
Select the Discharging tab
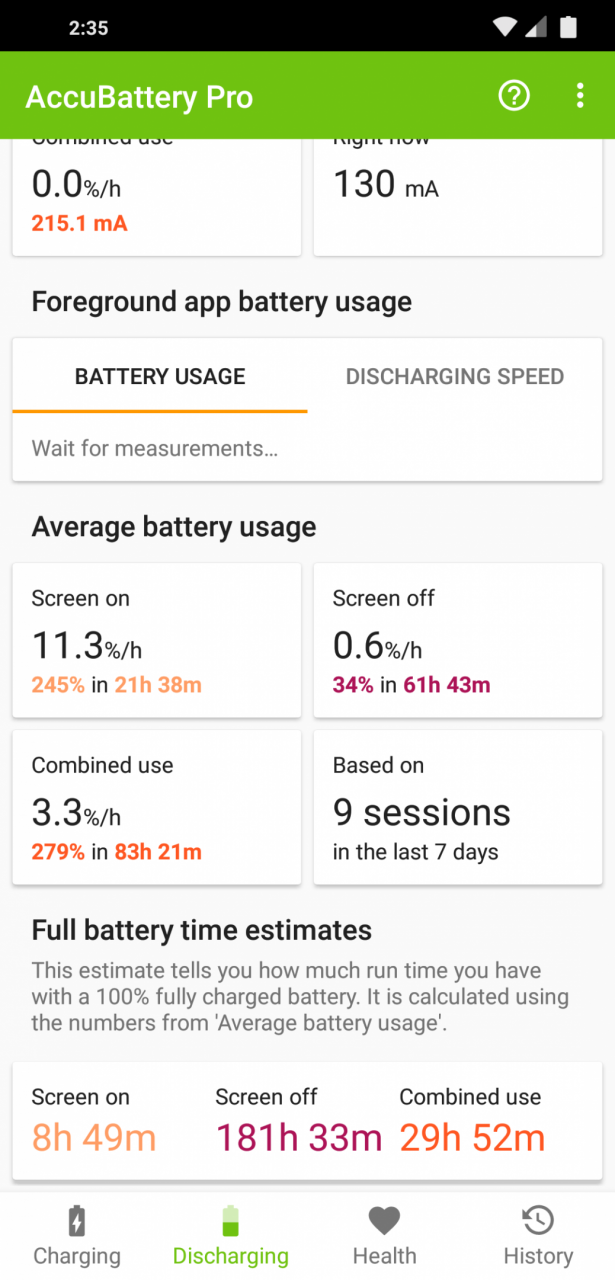pyautogui.click(x=231, y=1236)
